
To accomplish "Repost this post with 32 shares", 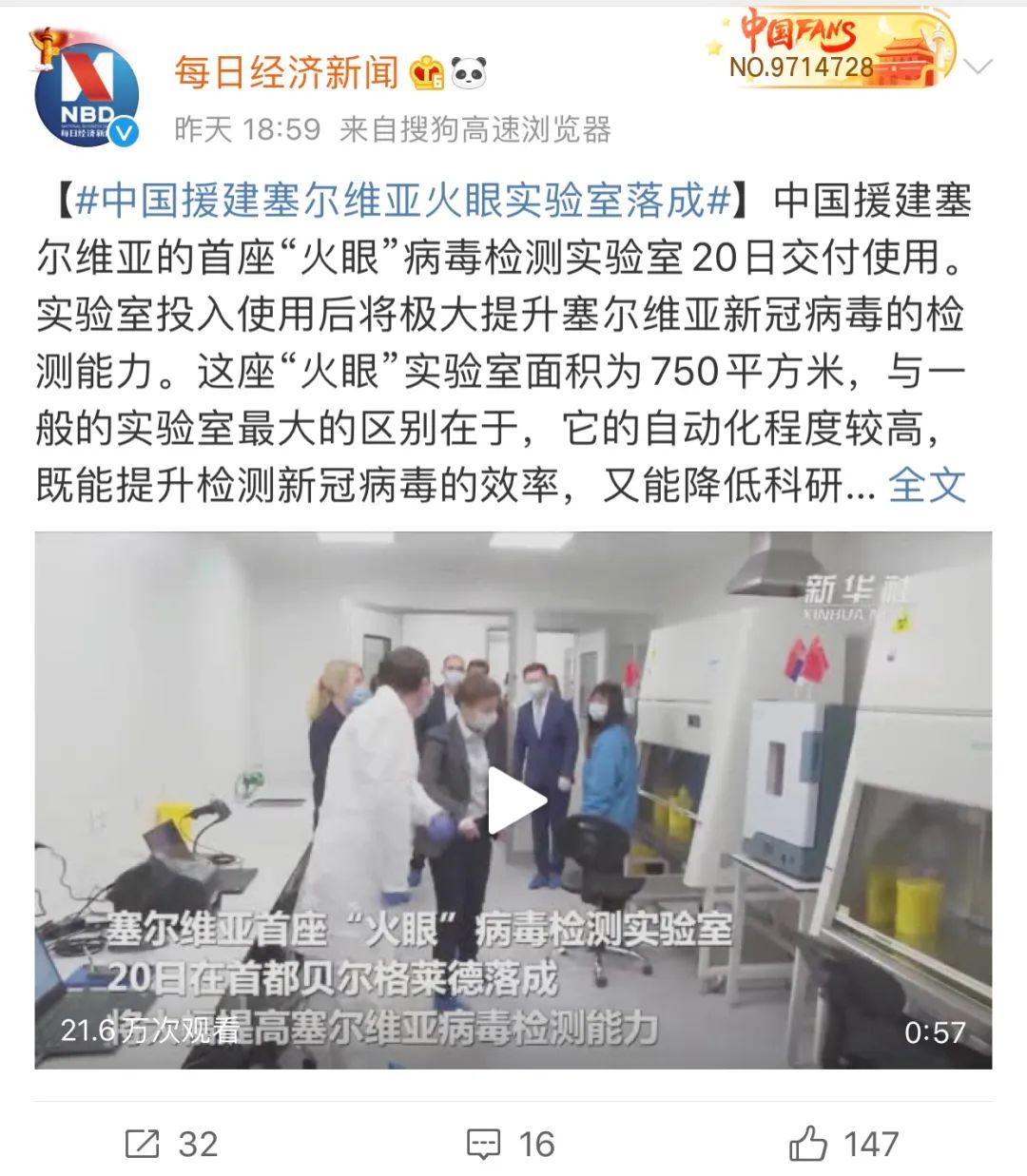I will click(x=172, y=1144).
